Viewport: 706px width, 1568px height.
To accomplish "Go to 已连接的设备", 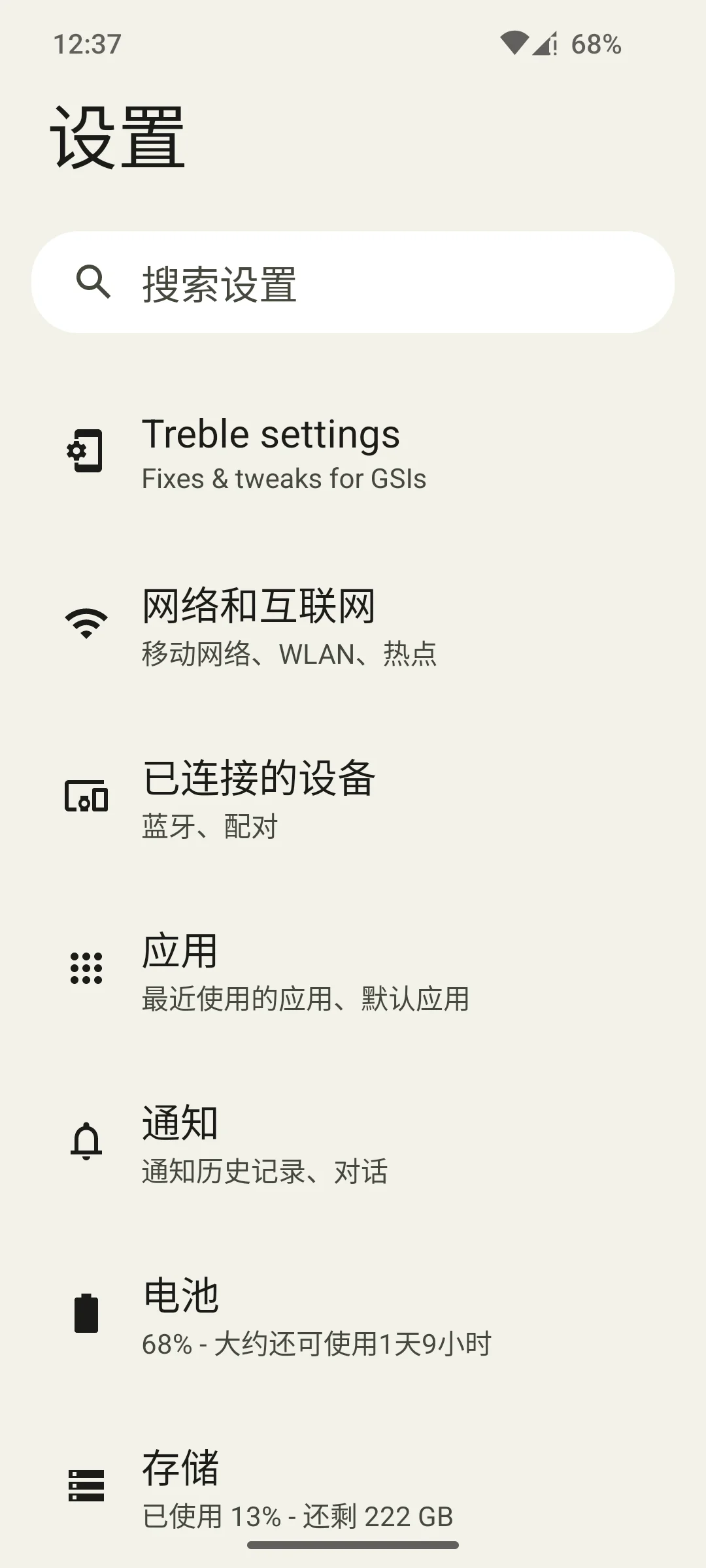I will pyautogui.click(x=259, y=798).
